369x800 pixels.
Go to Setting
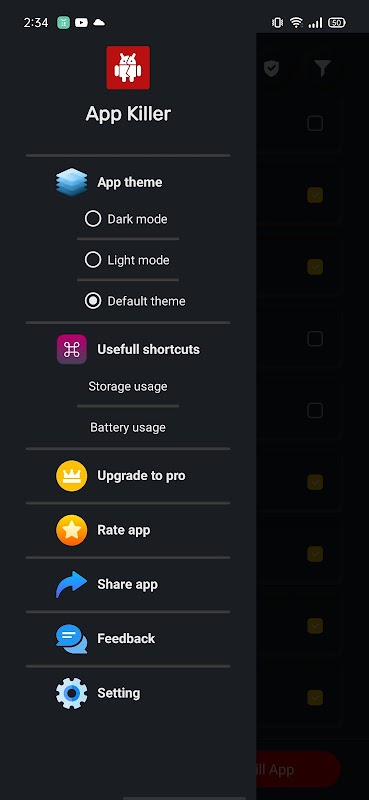point(128,693)
